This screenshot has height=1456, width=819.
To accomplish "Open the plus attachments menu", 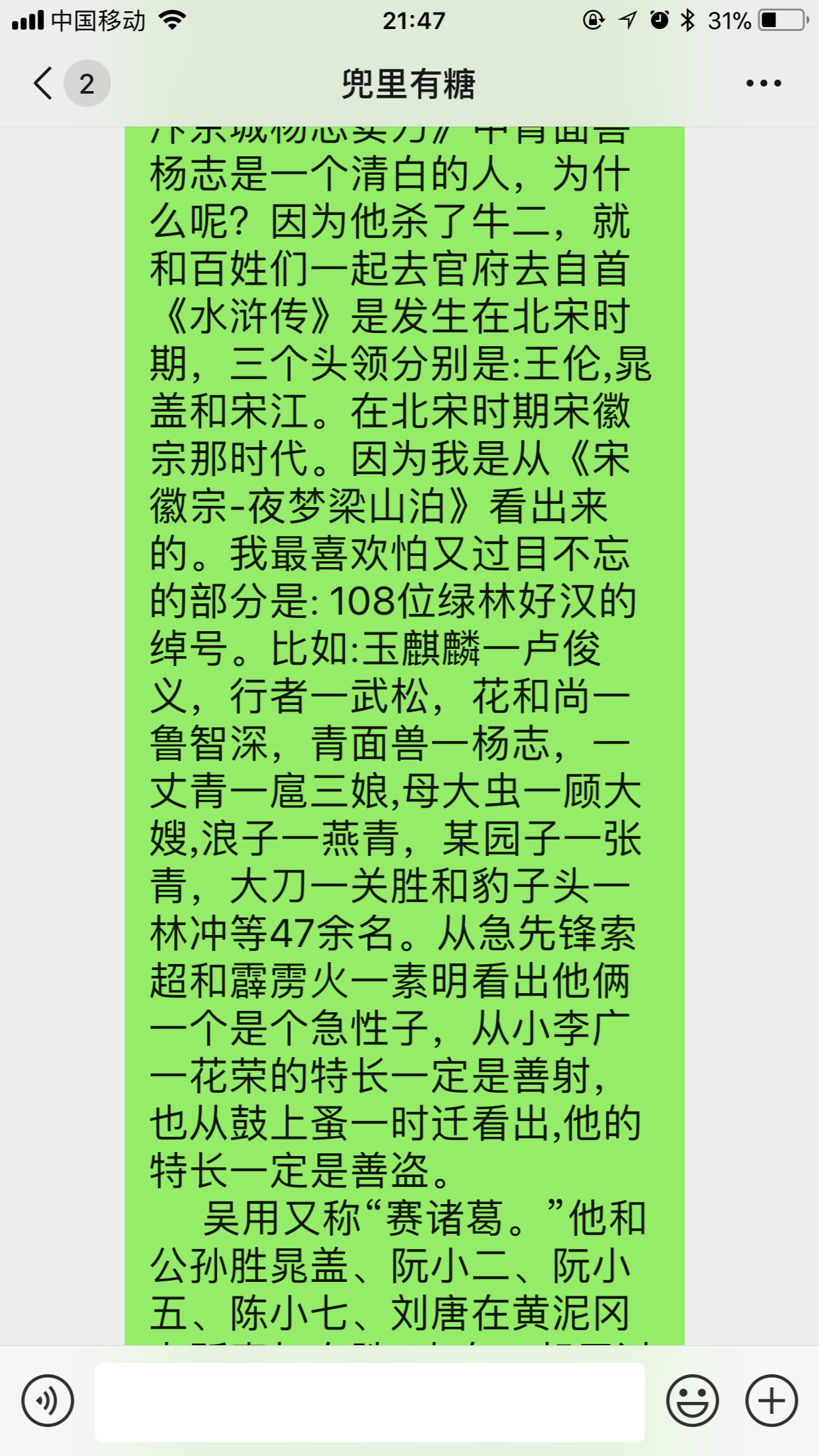I will click(772, 1401).
